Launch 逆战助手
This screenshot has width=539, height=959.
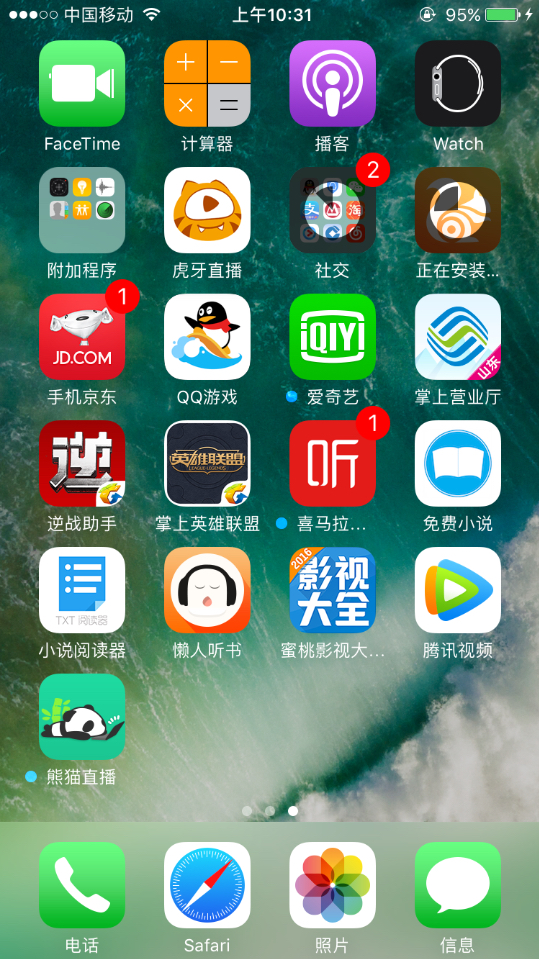pyautogui.click(x=82, y=464)
